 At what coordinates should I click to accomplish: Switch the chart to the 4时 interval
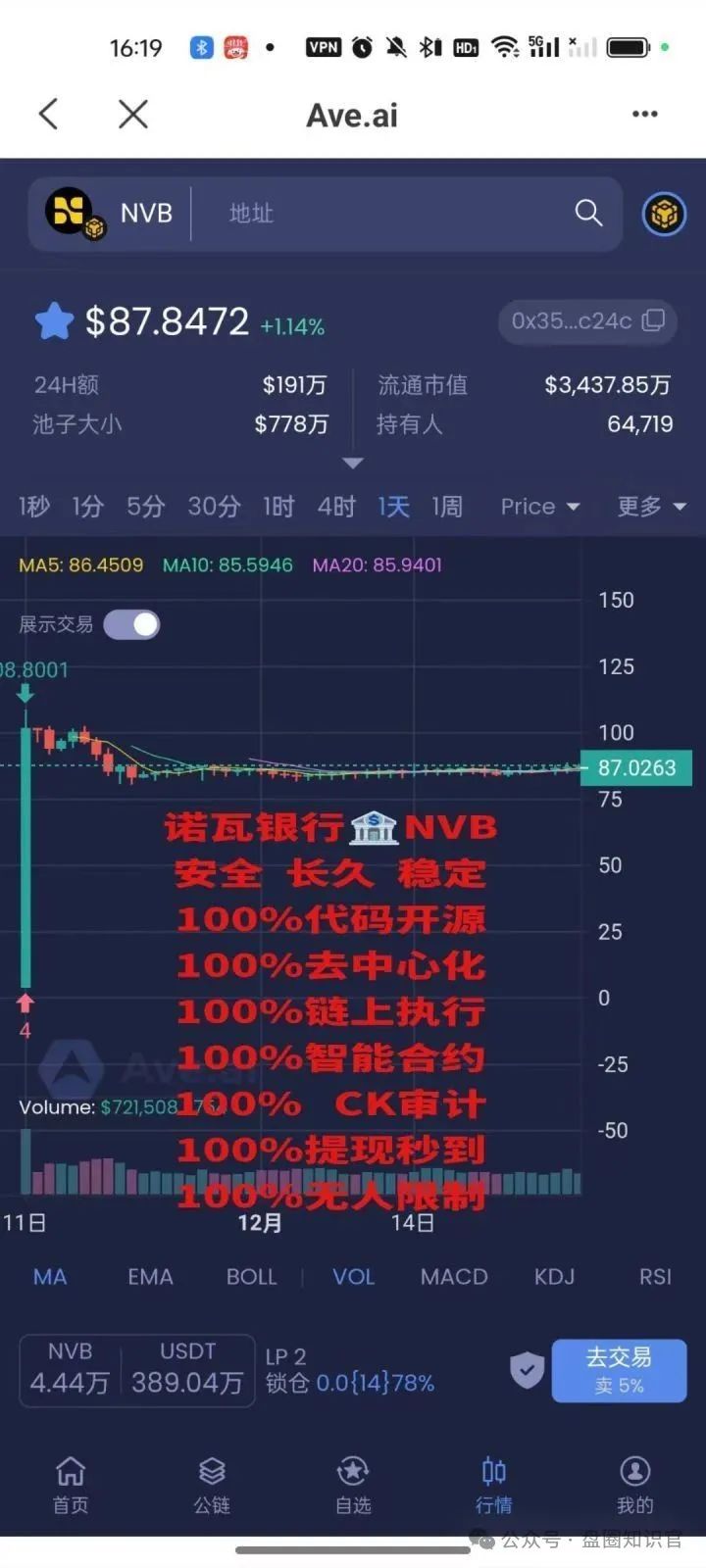(336, 507)
